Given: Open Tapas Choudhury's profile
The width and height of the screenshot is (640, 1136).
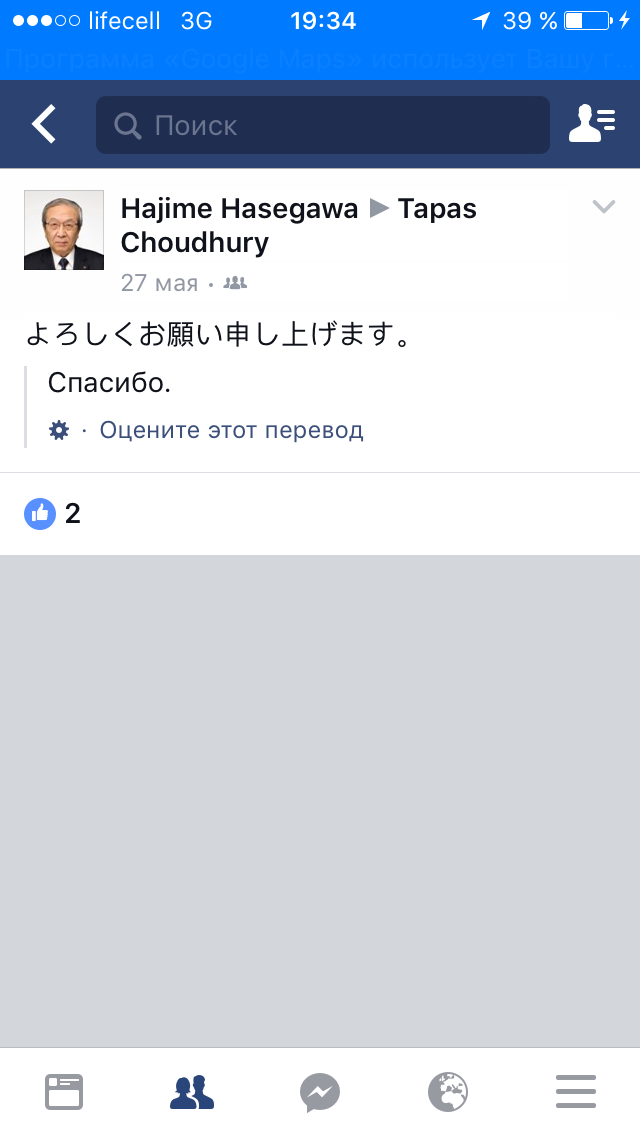Looking at the screenshot, I should click(x=194, y=242).
